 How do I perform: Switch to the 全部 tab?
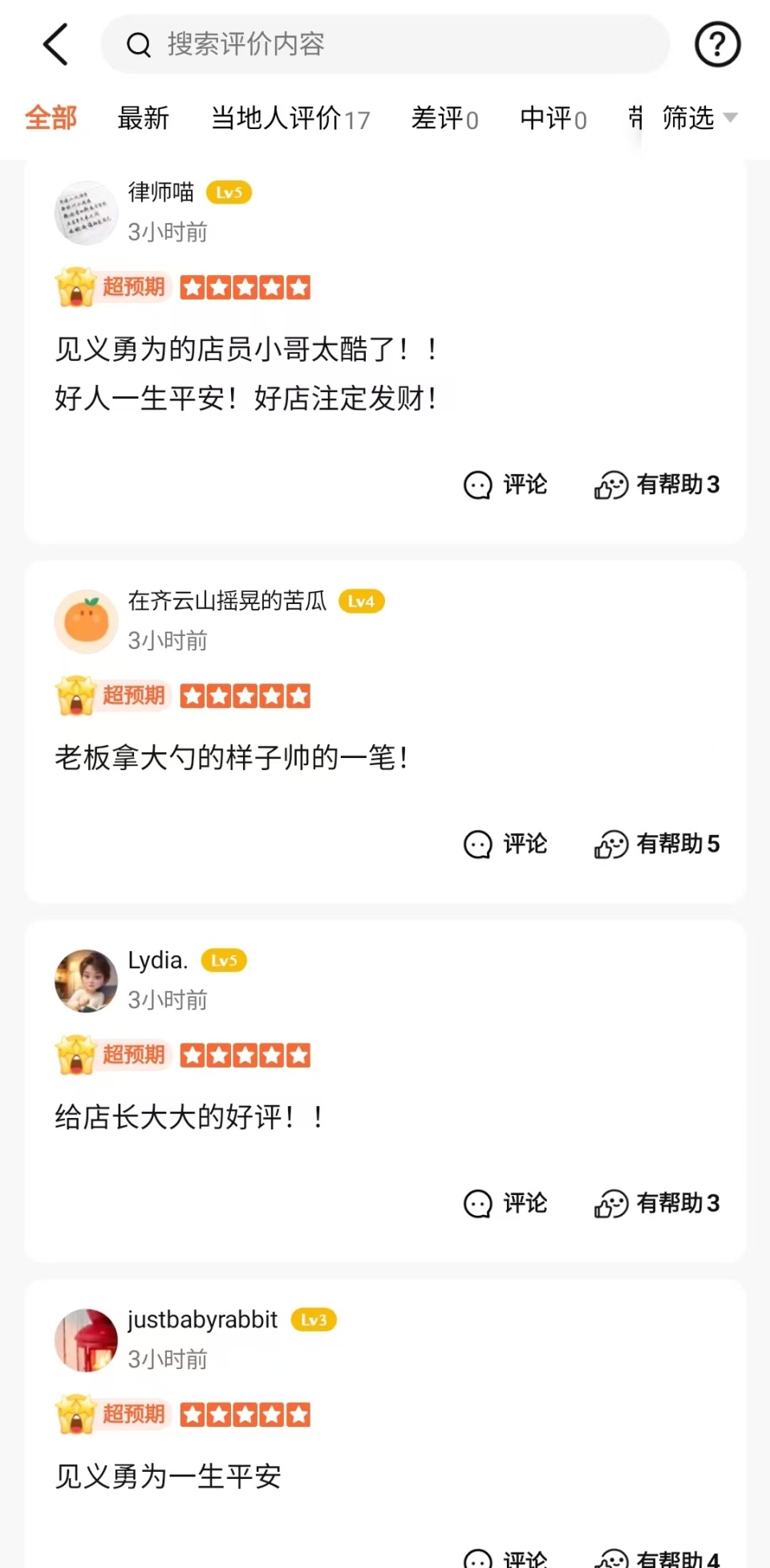coord(51,118)
